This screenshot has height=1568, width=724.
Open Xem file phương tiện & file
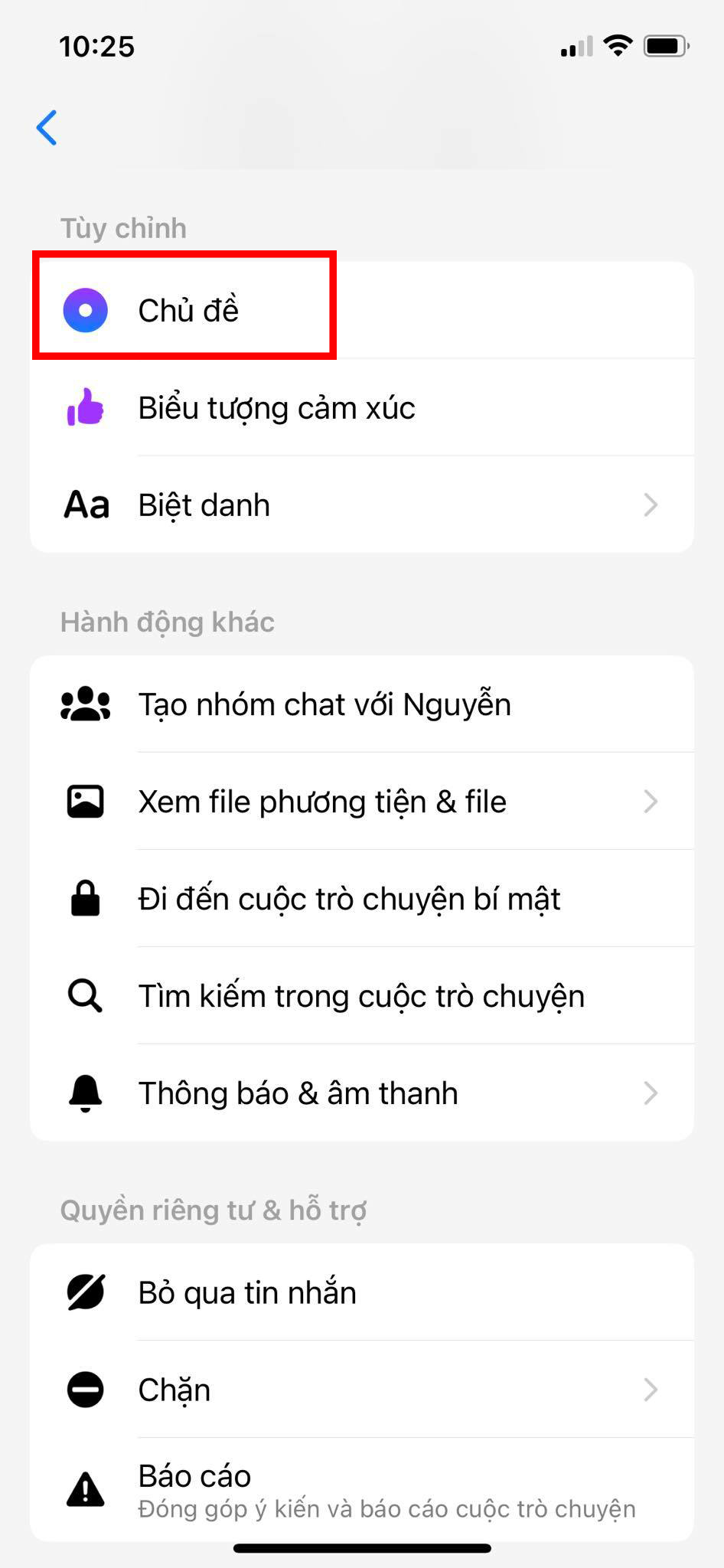coord(321,802)
